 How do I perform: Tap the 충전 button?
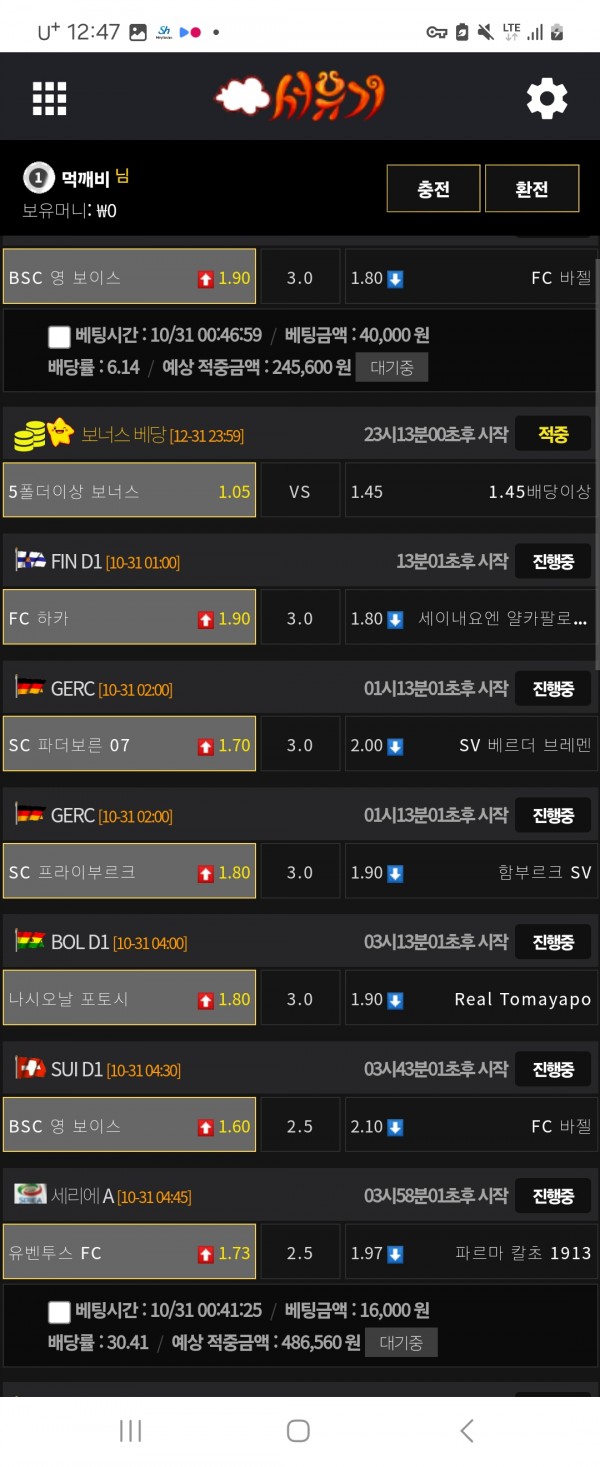click(433, 189)
